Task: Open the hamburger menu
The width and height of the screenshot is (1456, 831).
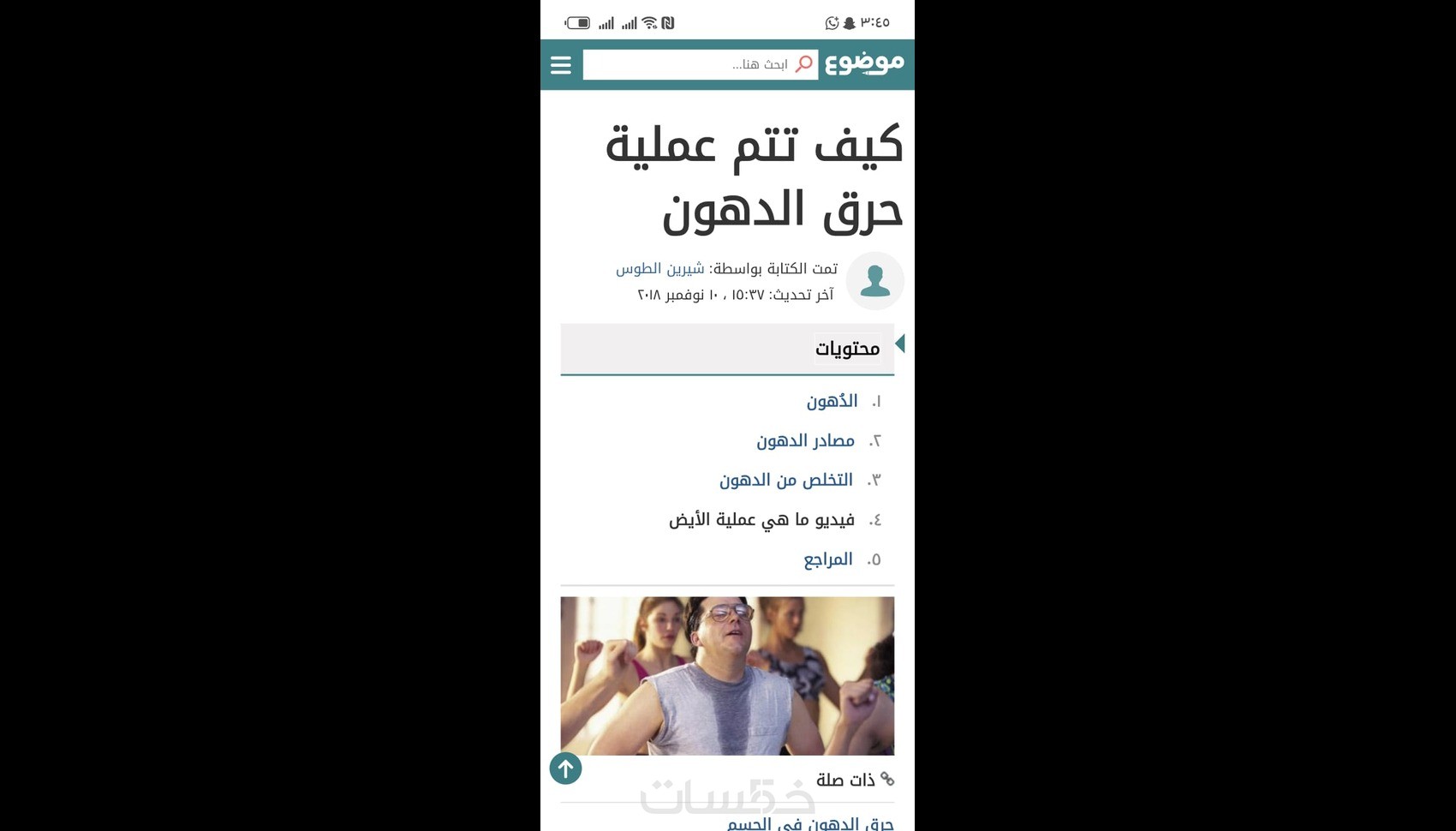Action: [561, 65]
